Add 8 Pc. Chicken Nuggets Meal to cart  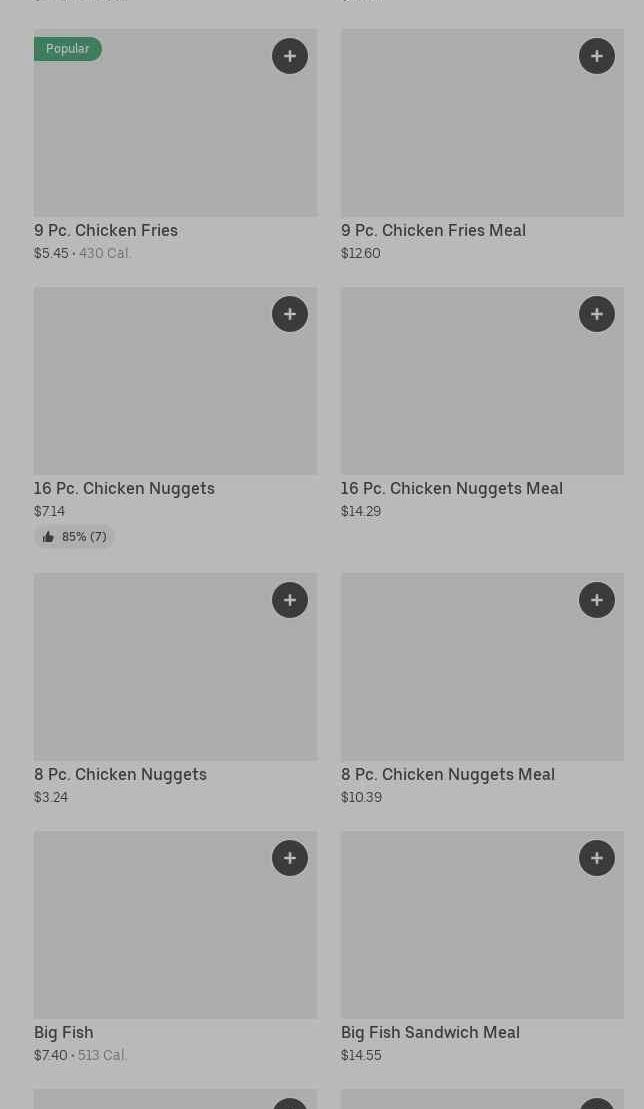point(597,600)
